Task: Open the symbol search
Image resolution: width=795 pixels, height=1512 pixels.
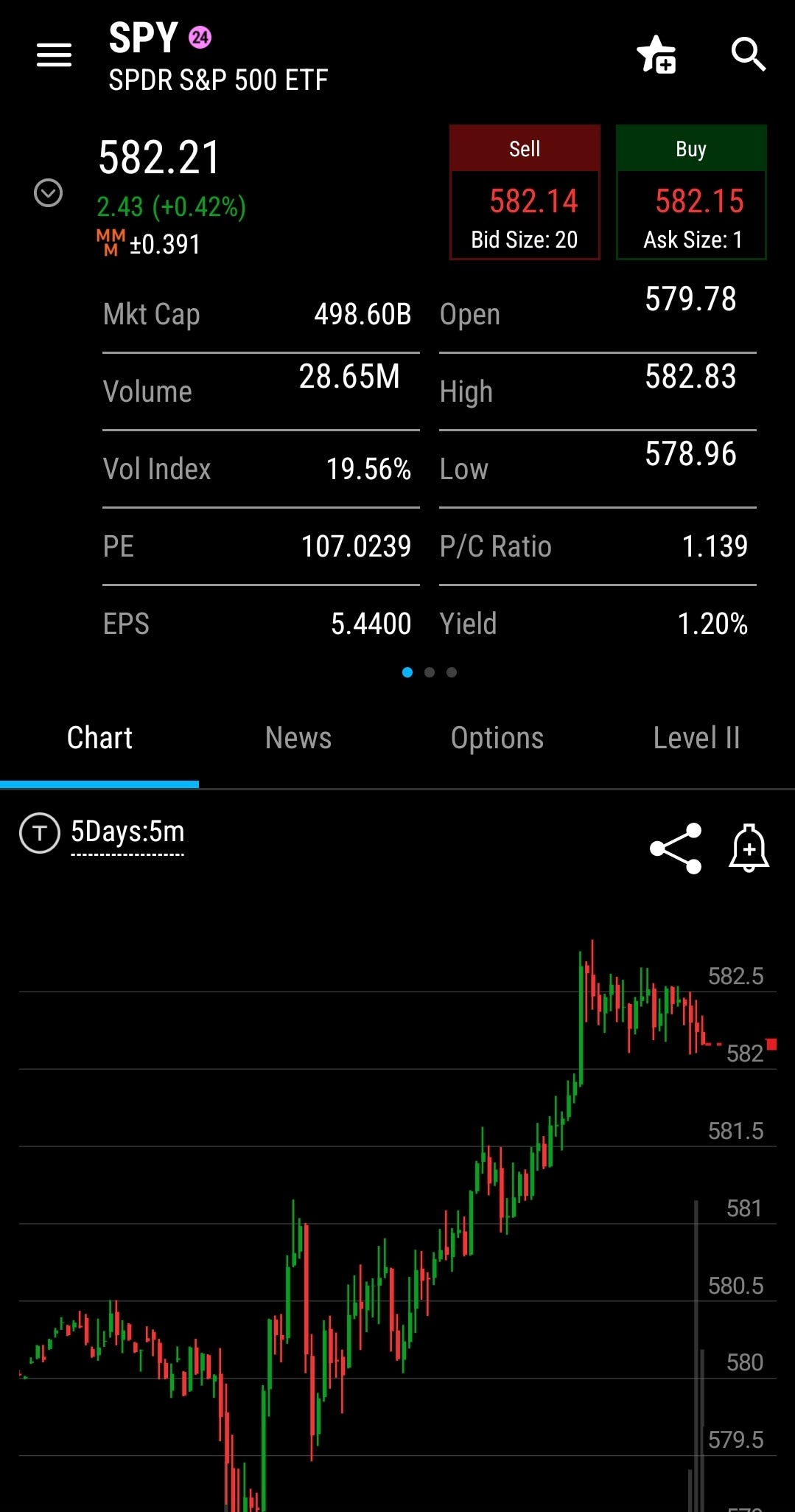Action: 748,55
